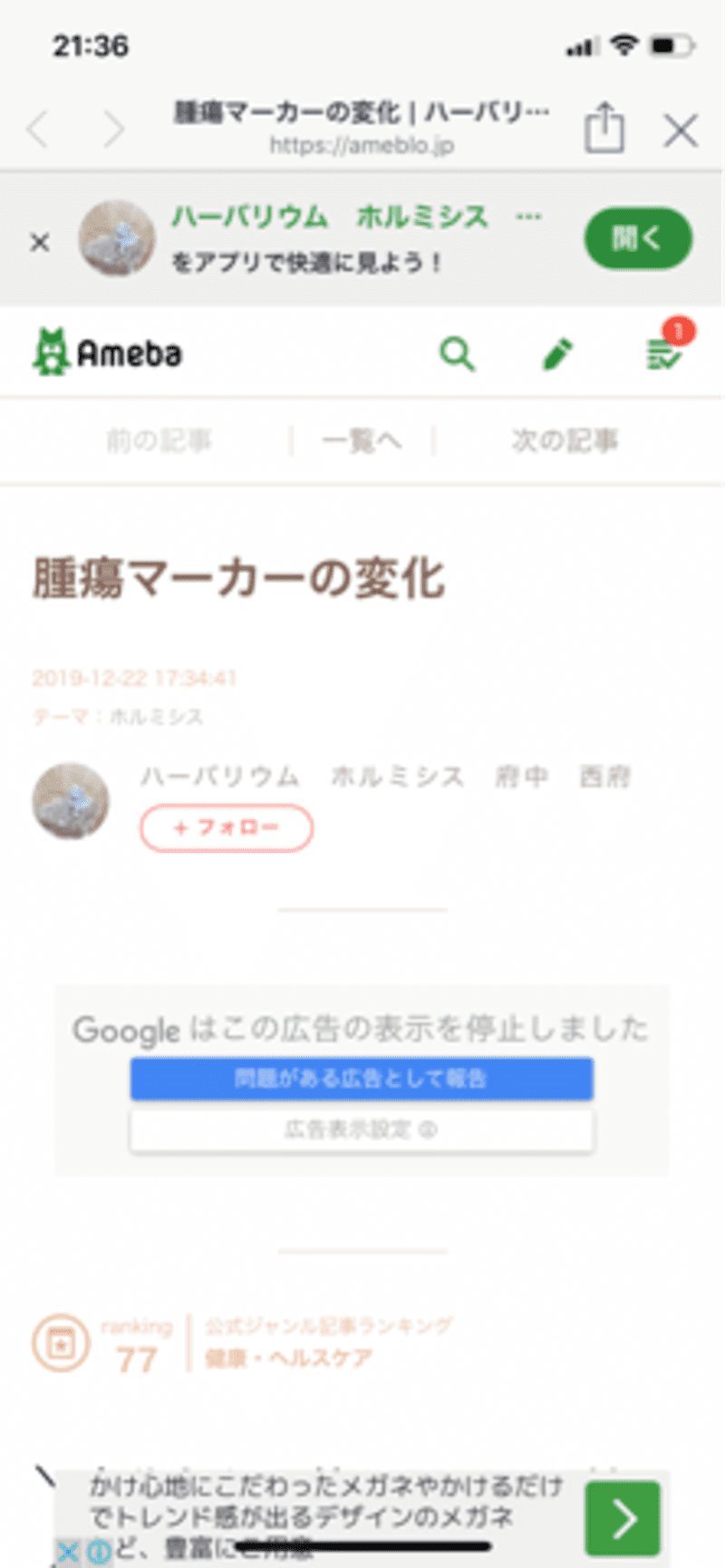Follow this blog with +フォロー
This screenshot has width=725, height=1568.
click(x=227, y=828)
